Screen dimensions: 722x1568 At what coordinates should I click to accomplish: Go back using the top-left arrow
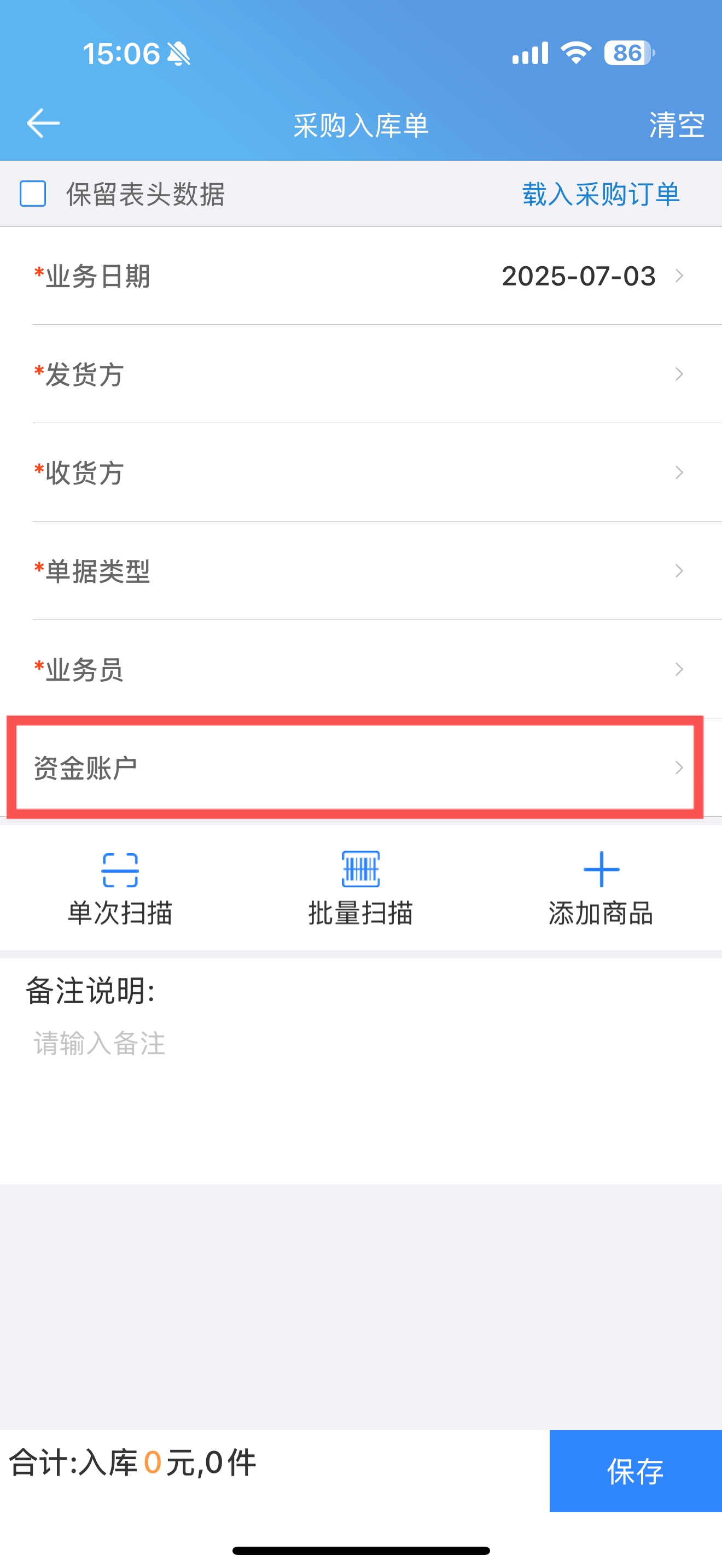pyautogui.click(x=43, y=124)
